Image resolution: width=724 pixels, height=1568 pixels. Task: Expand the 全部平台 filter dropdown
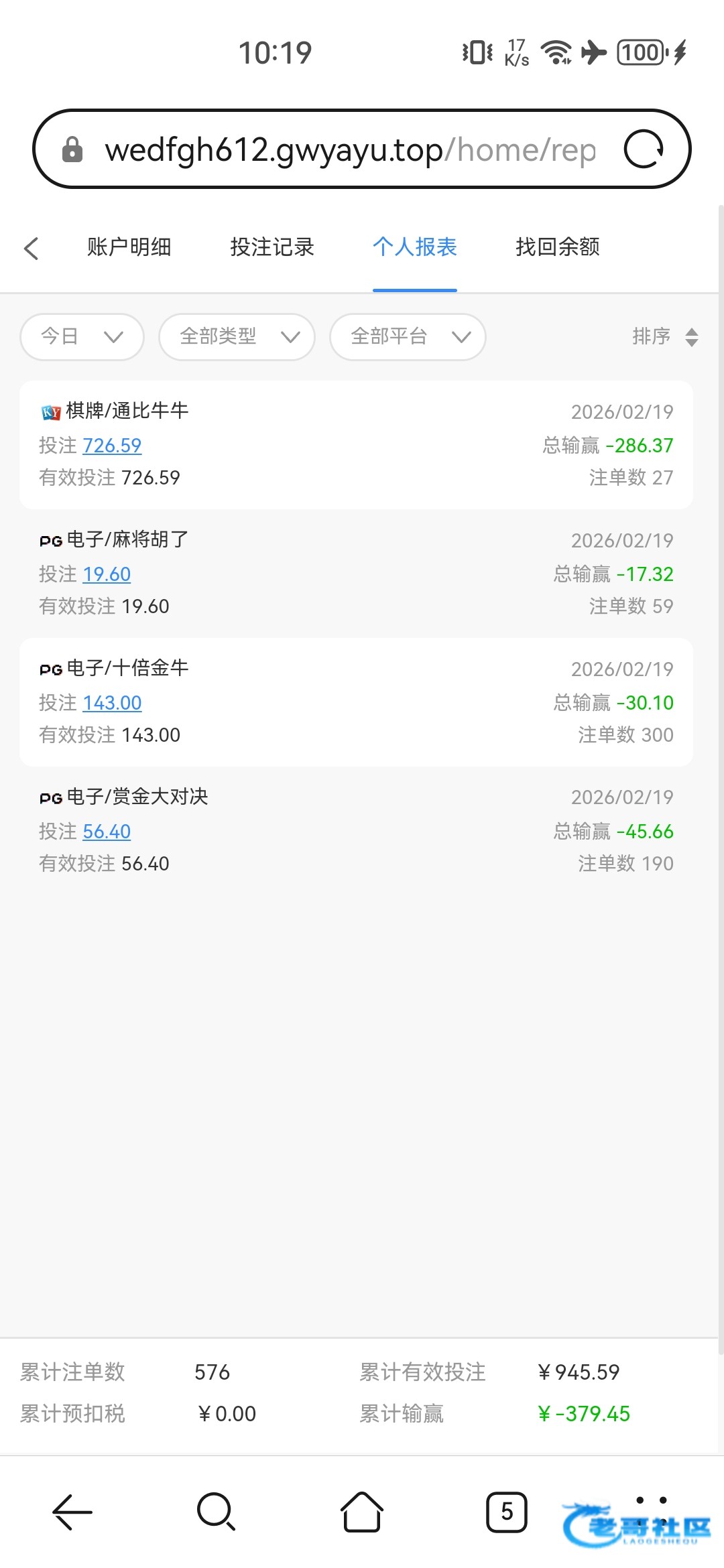click(x=408, y=336)
